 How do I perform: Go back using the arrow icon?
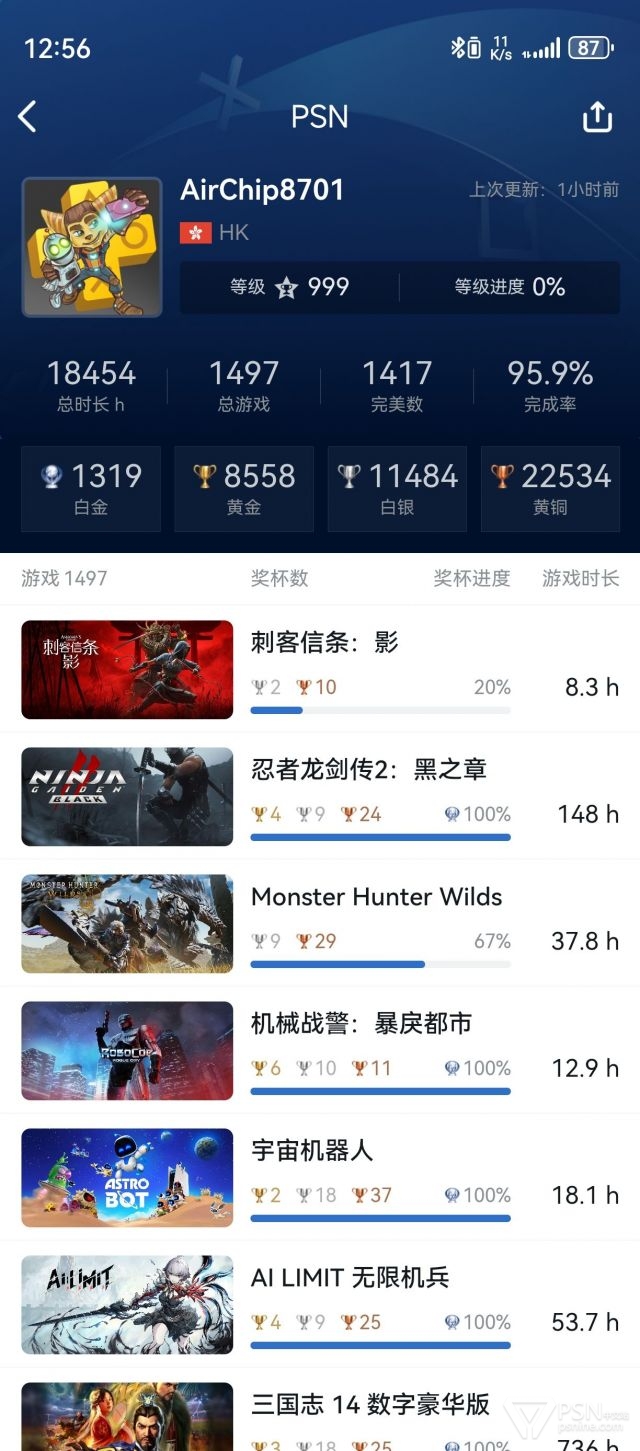tap(27, 117)
